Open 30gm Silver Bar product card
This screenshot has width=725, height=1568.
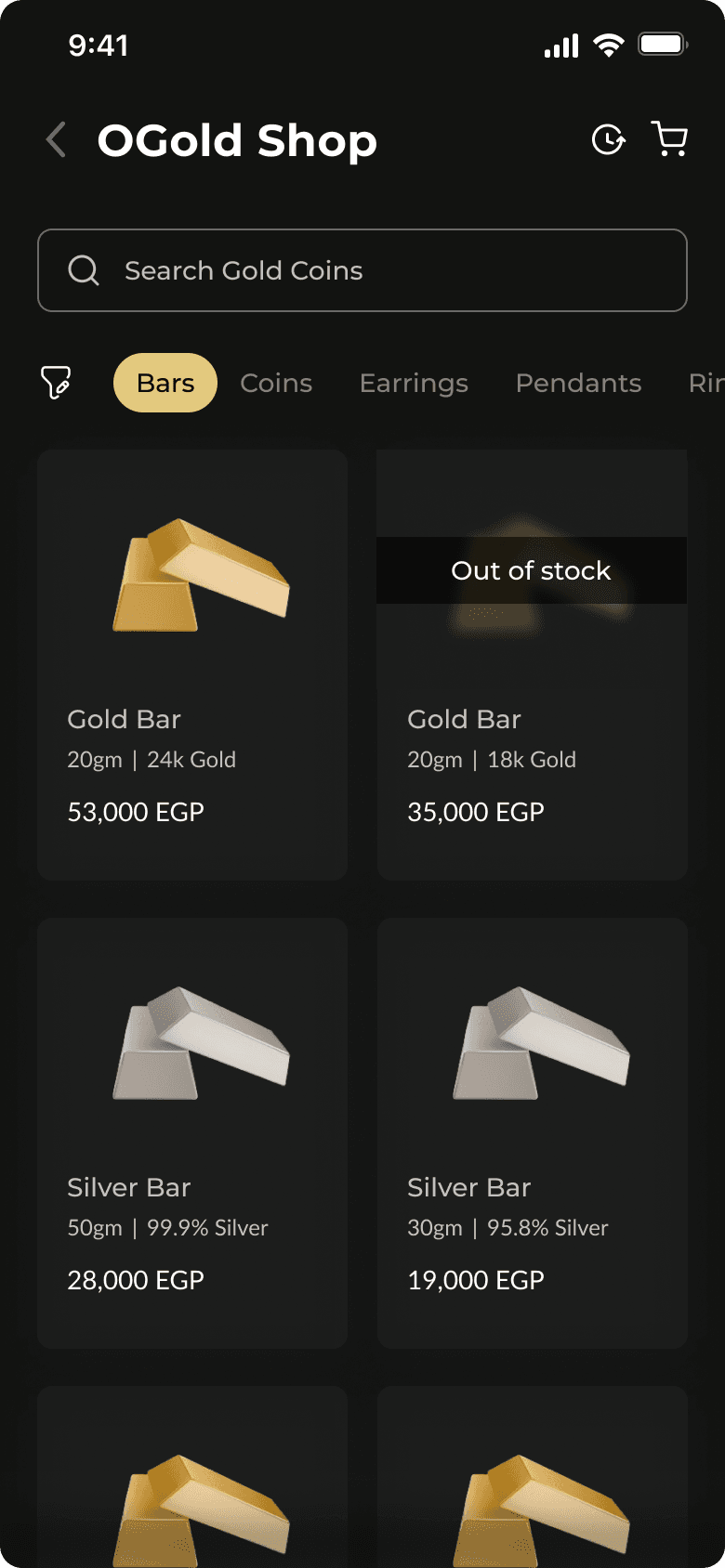coord(532,1133)
